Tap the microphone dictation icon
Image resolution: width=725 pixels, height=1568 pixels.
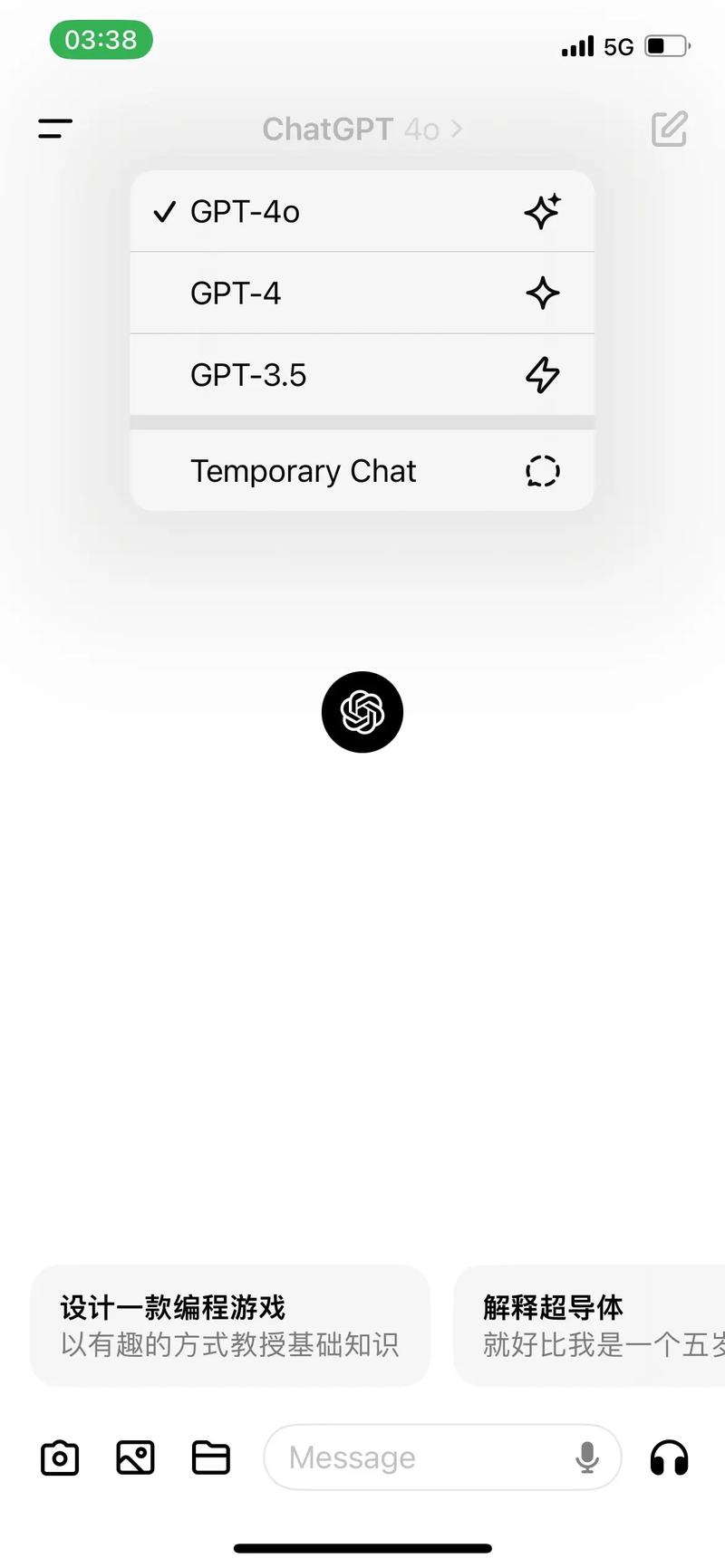(588, 1457)
